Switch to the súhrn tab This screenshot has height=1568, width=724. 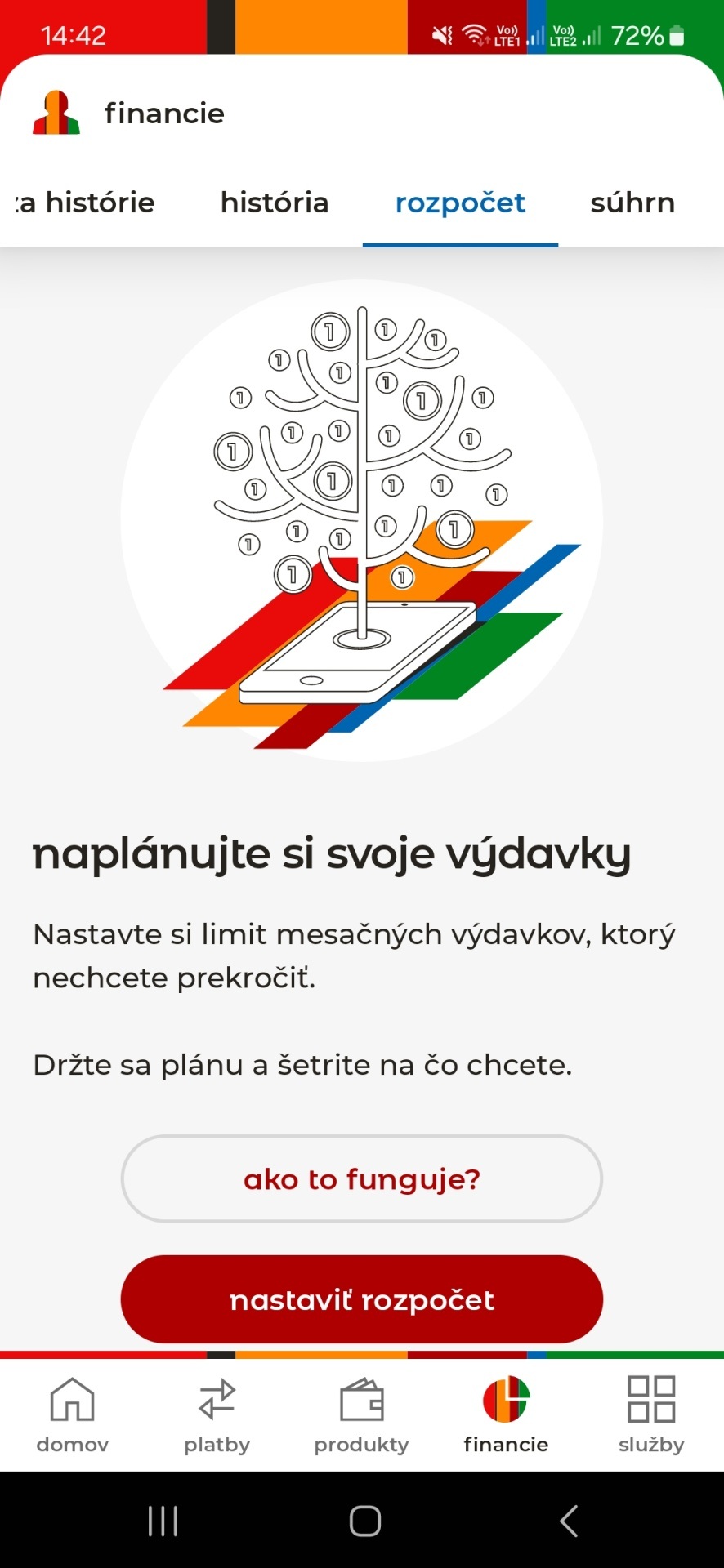(x=632, y=203)
